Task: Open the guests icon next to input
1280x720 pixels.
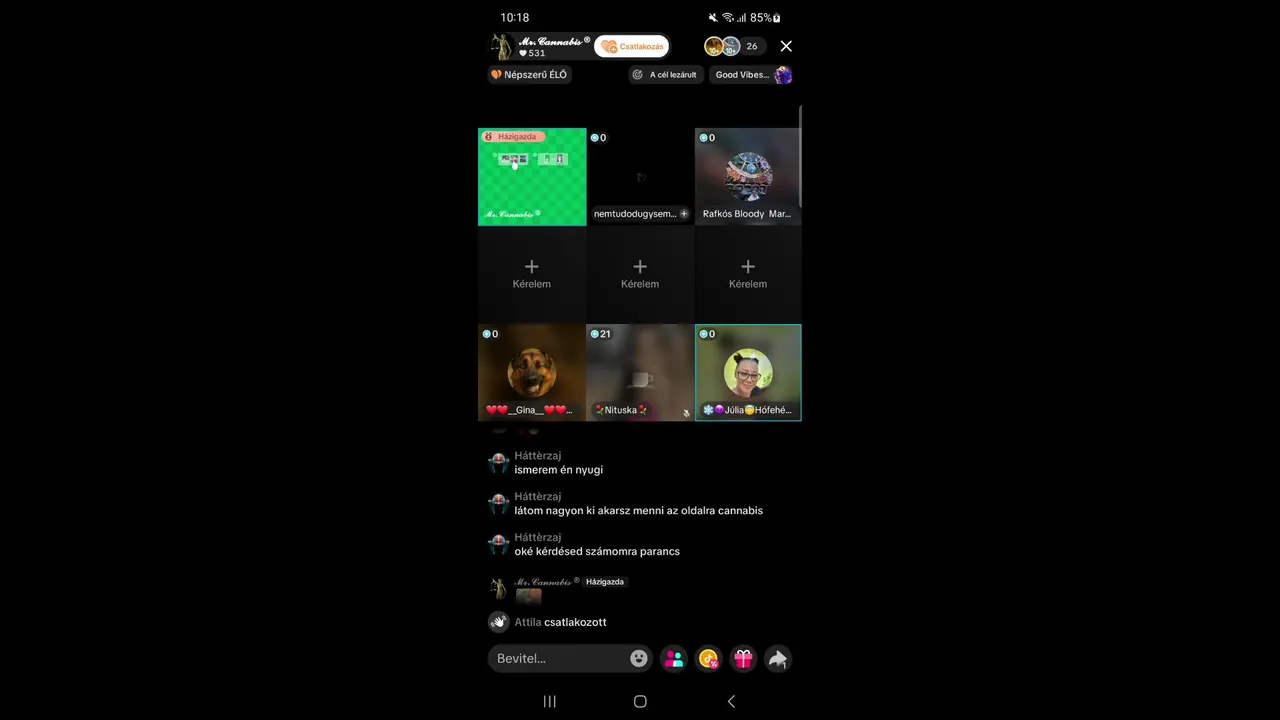Action: pos(674,658)
